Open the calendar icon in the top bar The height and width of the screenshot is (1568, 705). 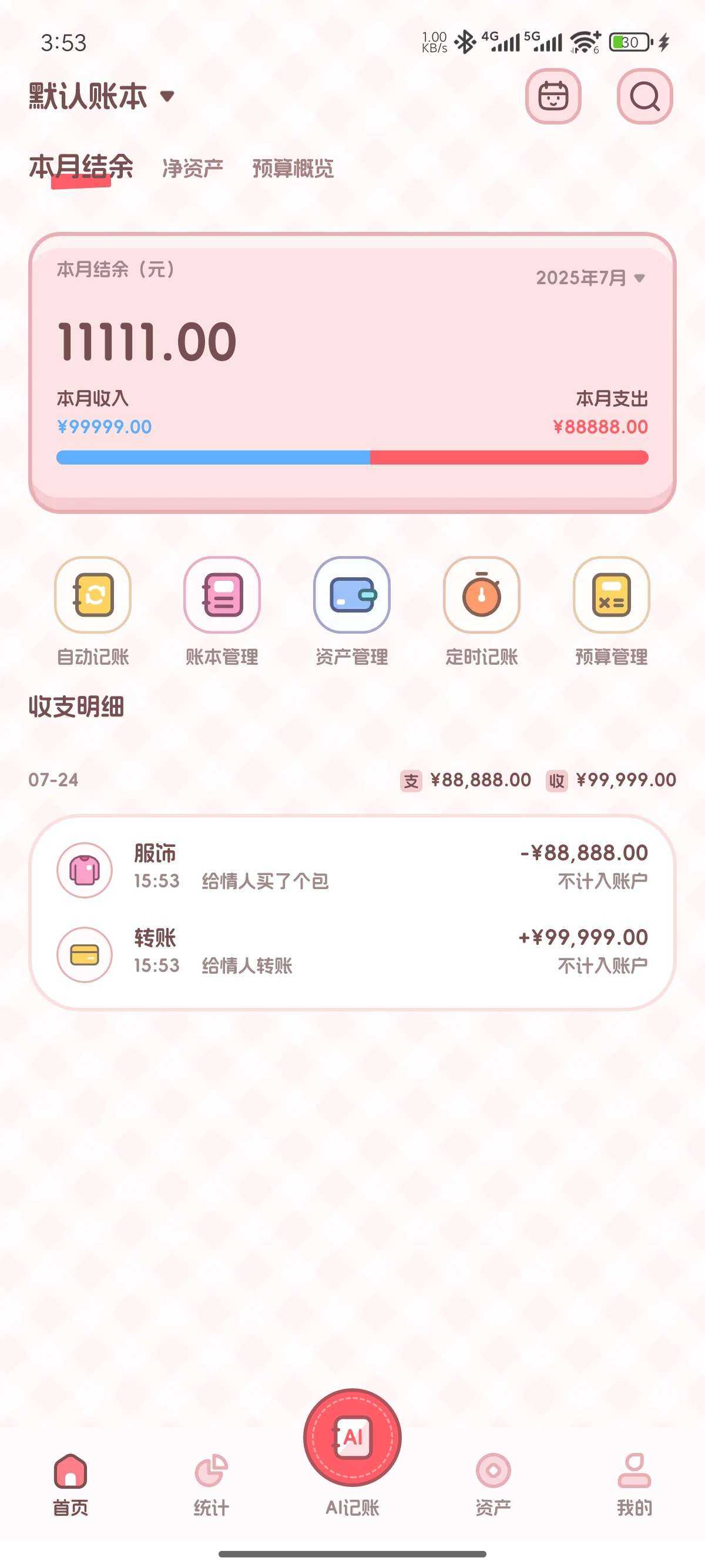(553, 96)
